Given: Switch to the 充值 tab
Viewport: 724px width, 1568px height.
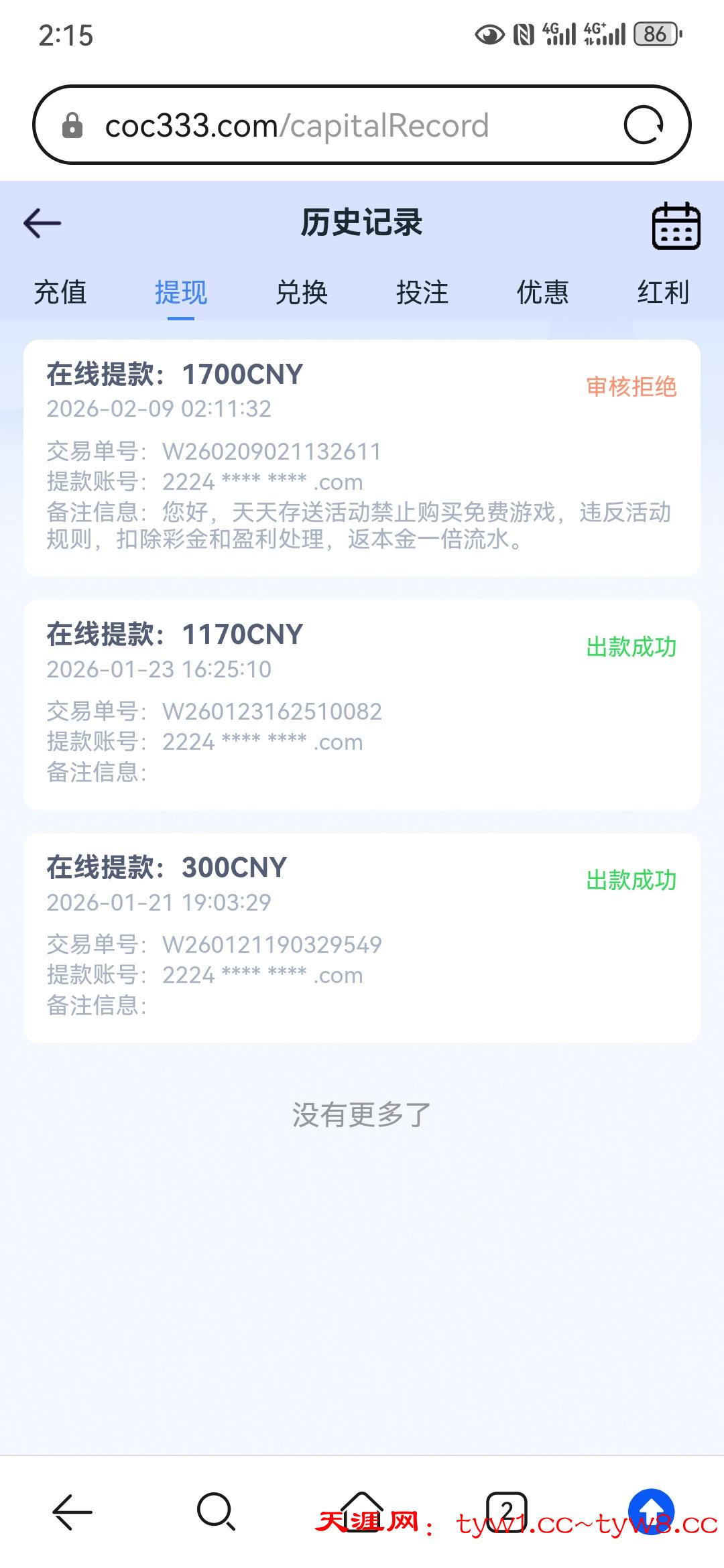Looking at the screenshot, I should click(x=60, y=292).
